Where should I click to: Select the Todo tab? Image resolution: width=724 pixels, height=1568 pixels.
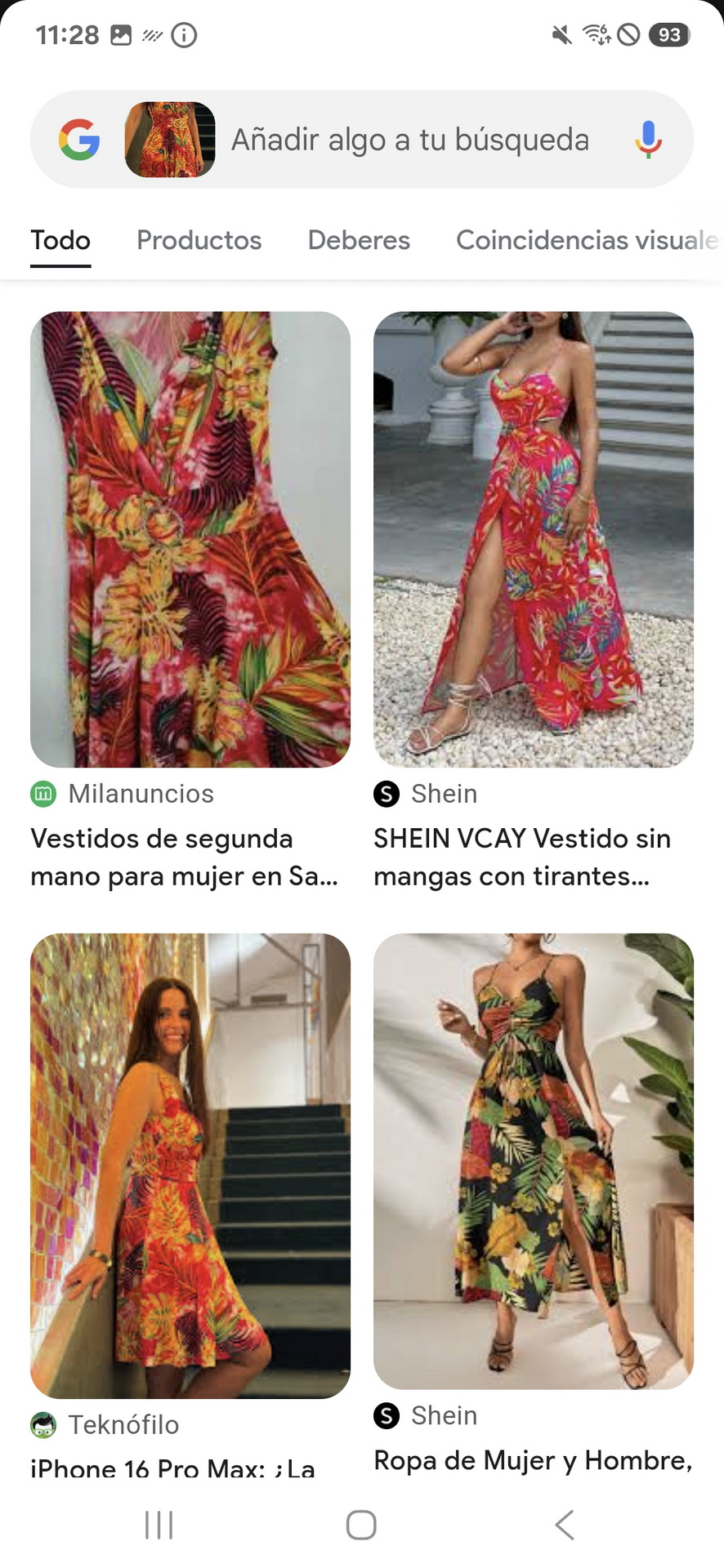pos(60,240)
